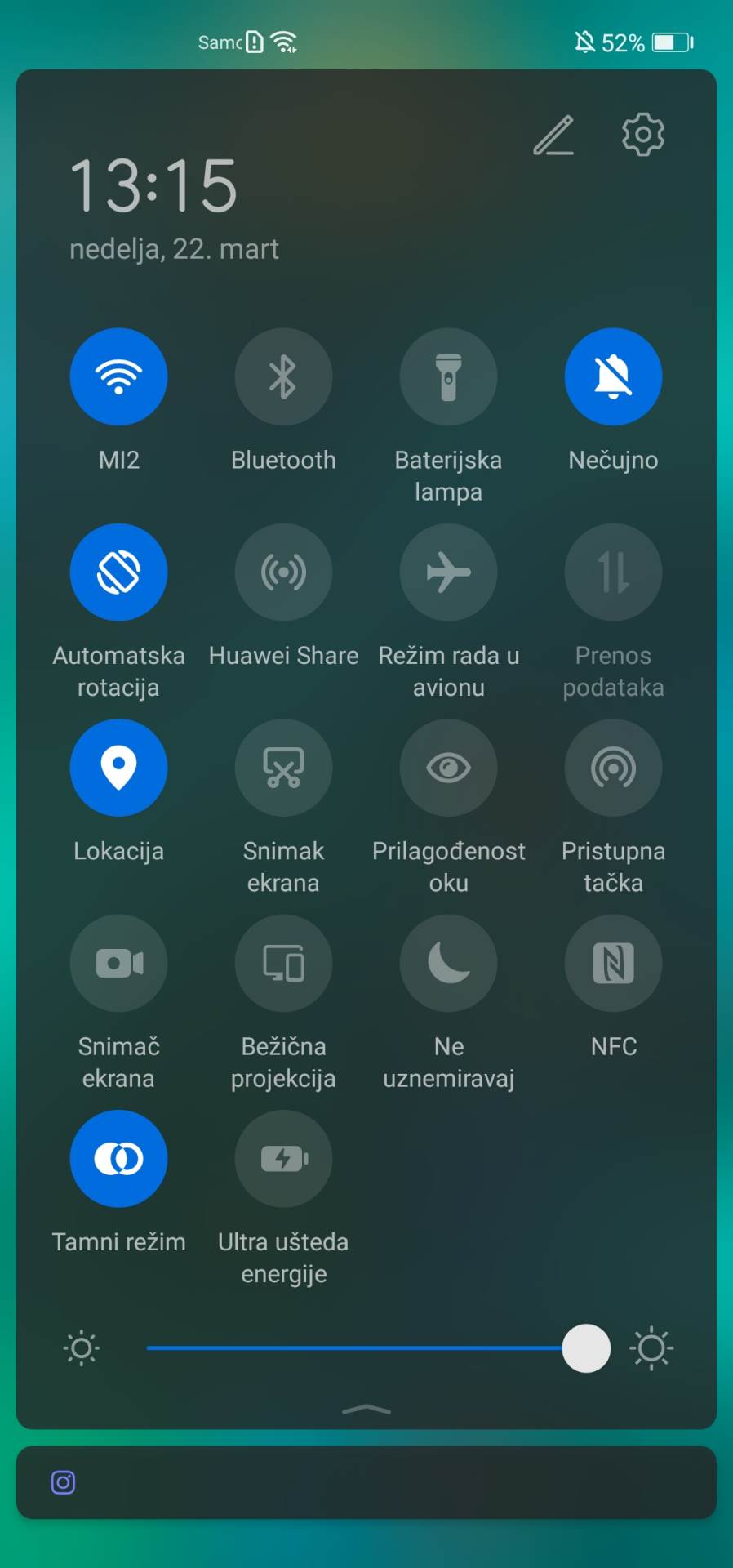The height and width of the screenshot is (1568, 733).
Task: Enable Bluetooth
Action: (x=283, y=376)
